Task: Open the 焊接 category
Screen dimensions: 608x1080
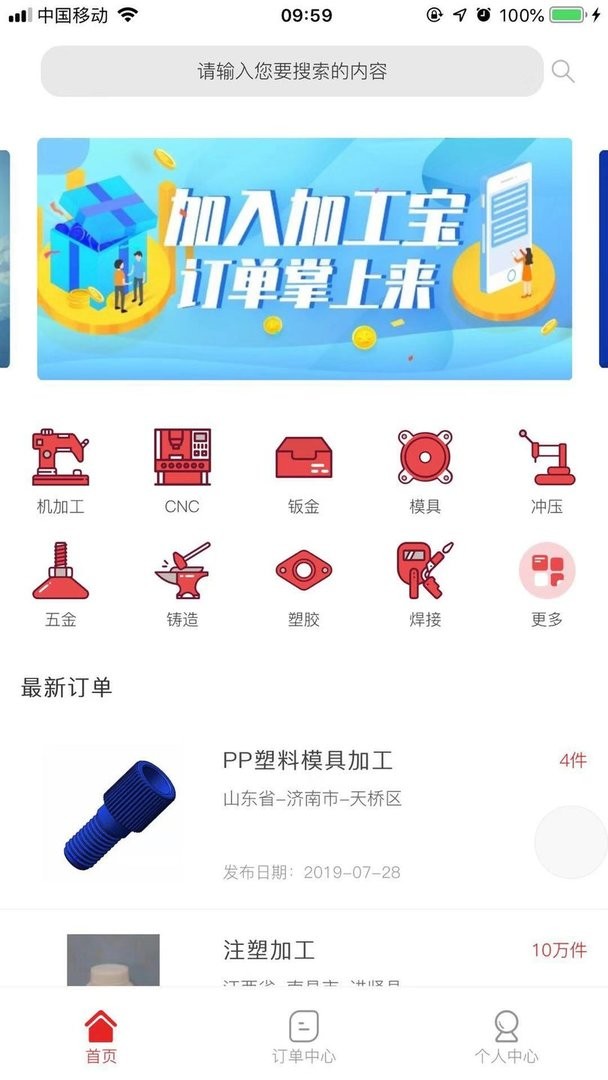Action: [x=425, y=584]
